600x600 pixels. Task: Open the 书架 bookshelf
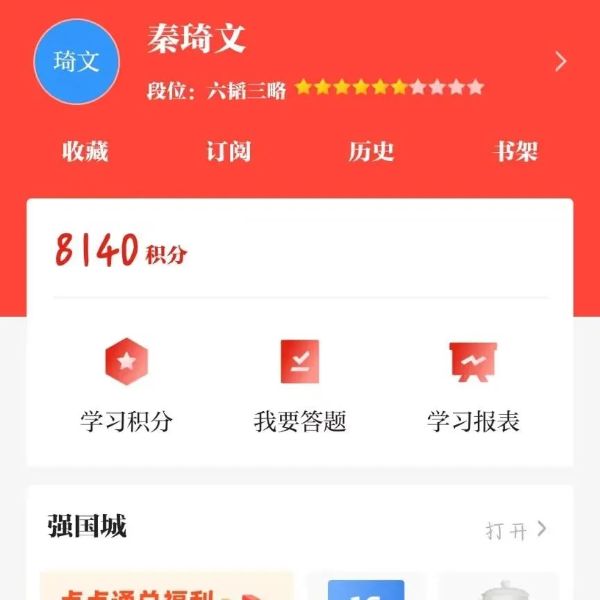tap(515, 152)
